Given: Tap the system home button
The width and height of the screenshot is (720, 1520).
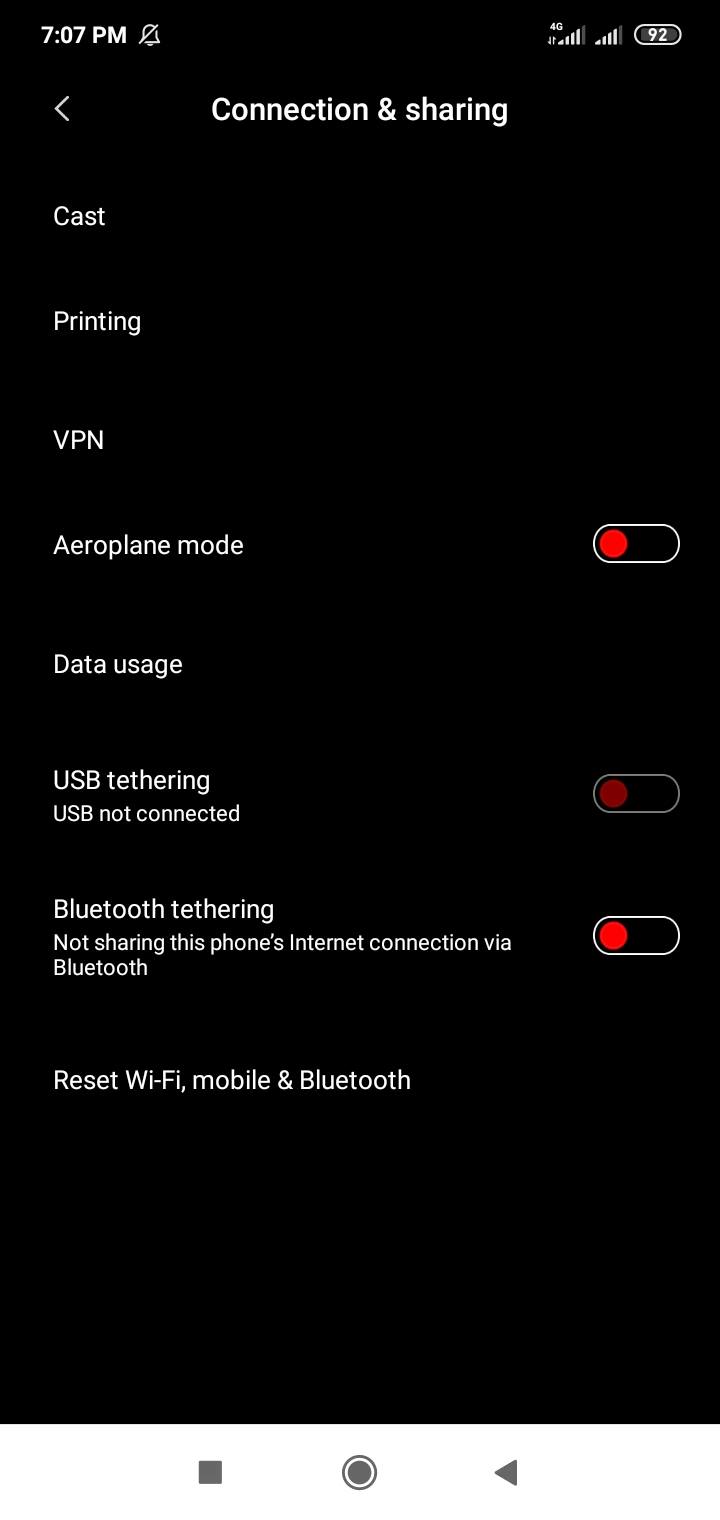Looking at the screenshot, I should (x=359, y=1472).
